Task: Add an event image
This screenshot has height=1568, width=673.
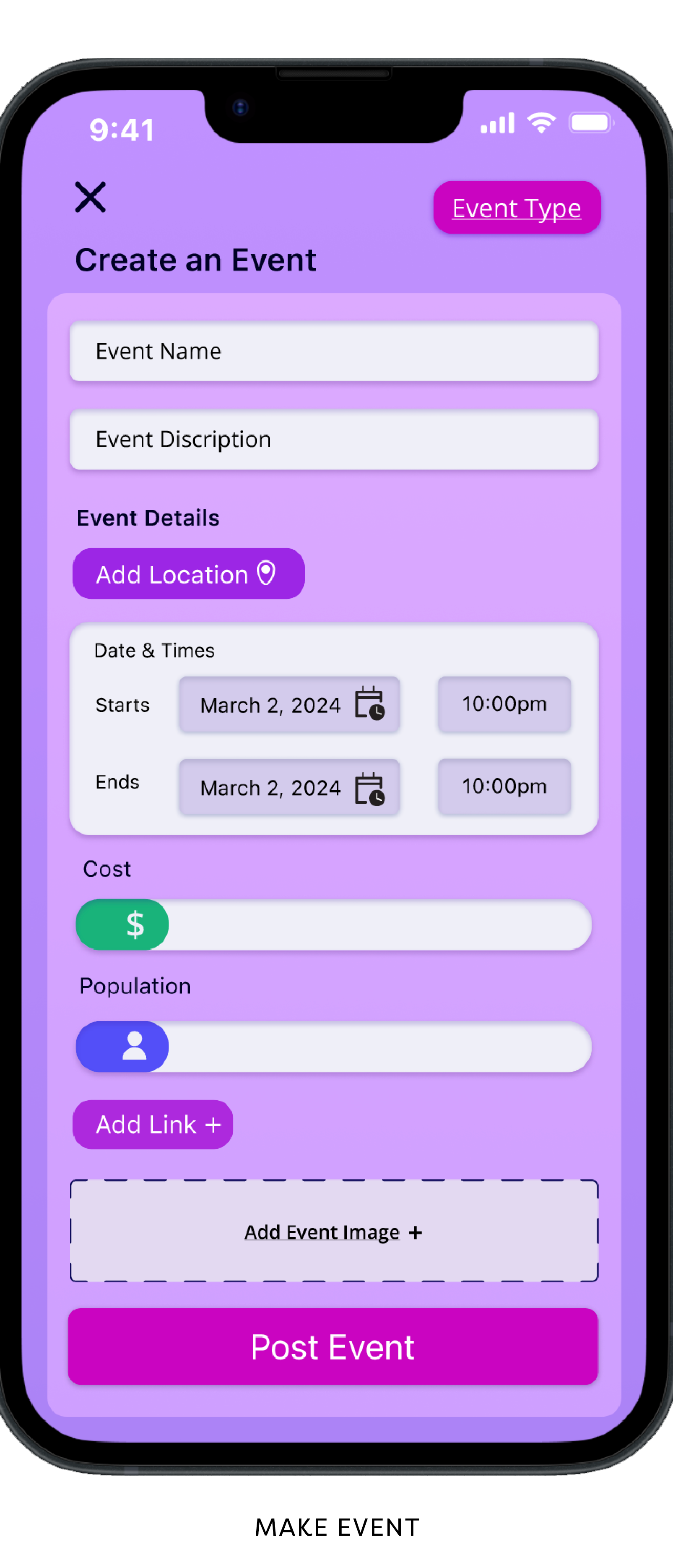Action: (333, 1232)
